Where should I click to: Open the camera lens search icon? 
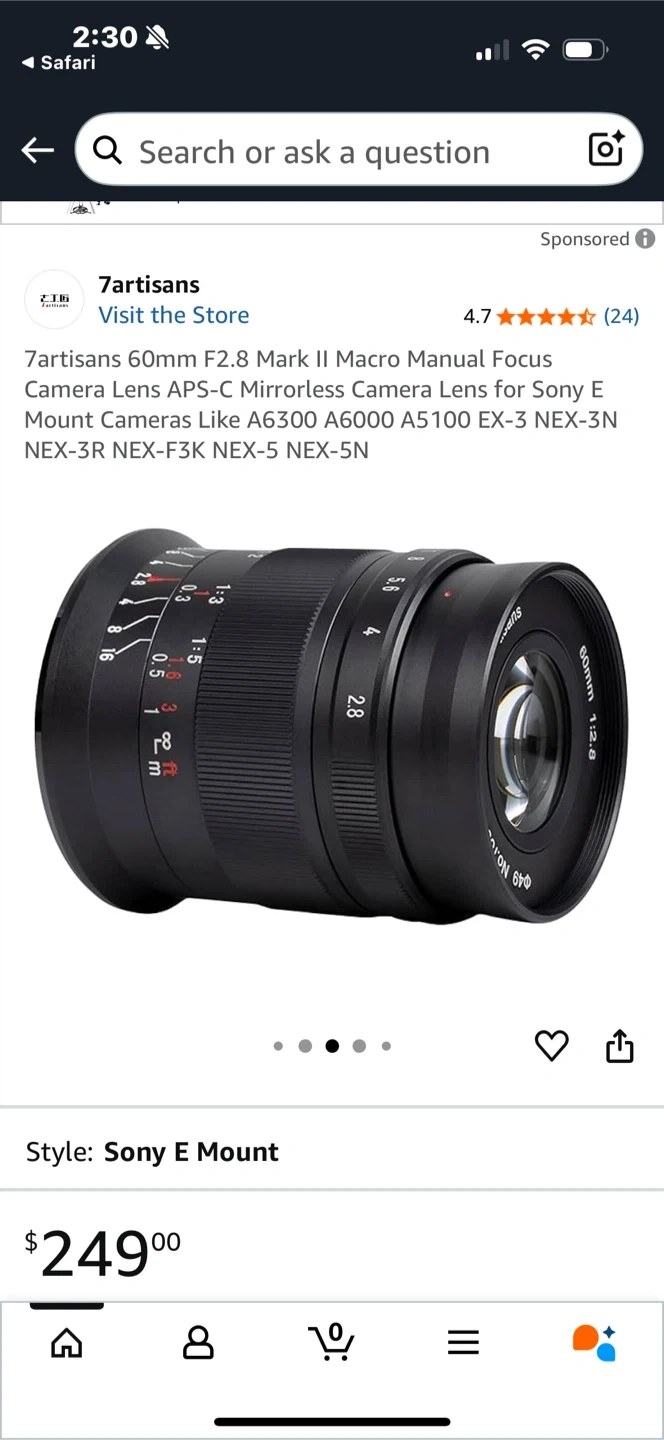click(x=606, y=150)
